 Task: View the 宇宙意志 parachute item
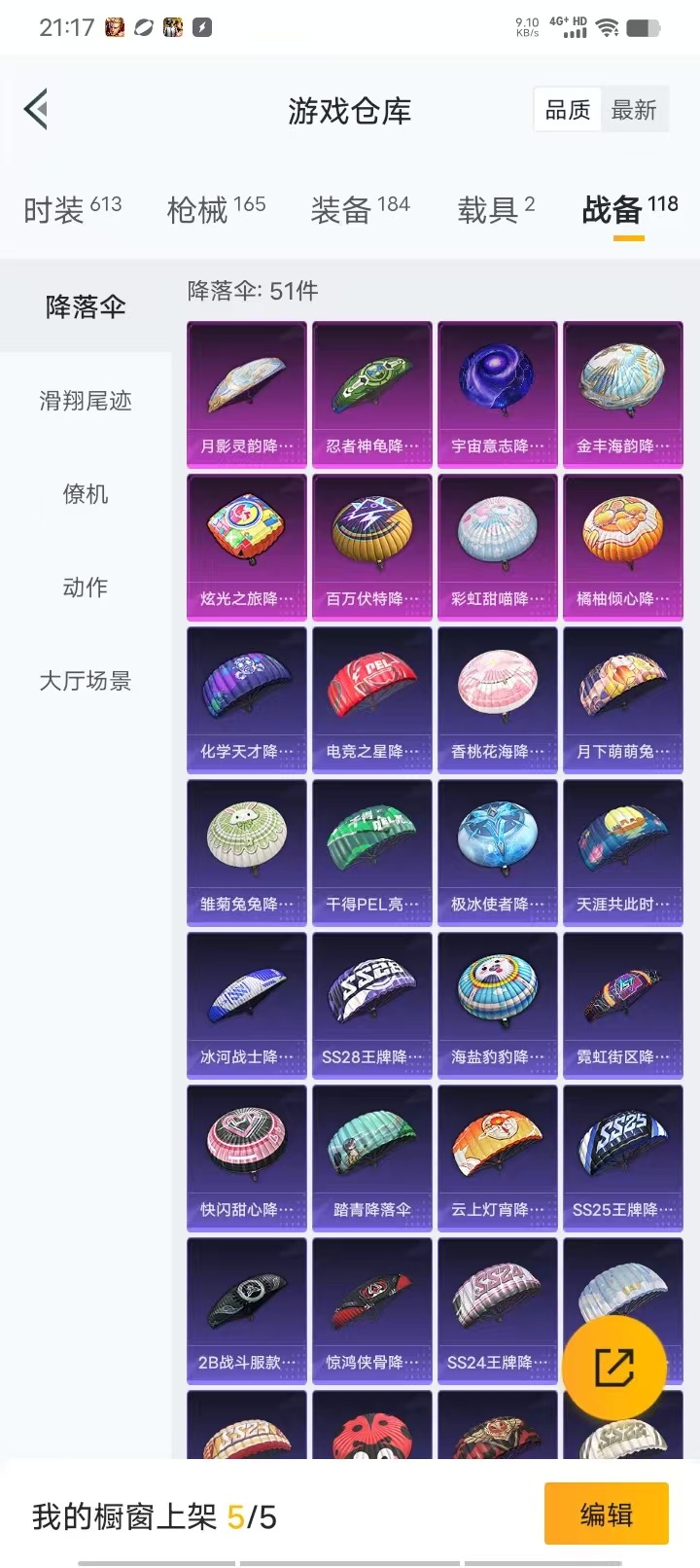(x=498, y=395)
